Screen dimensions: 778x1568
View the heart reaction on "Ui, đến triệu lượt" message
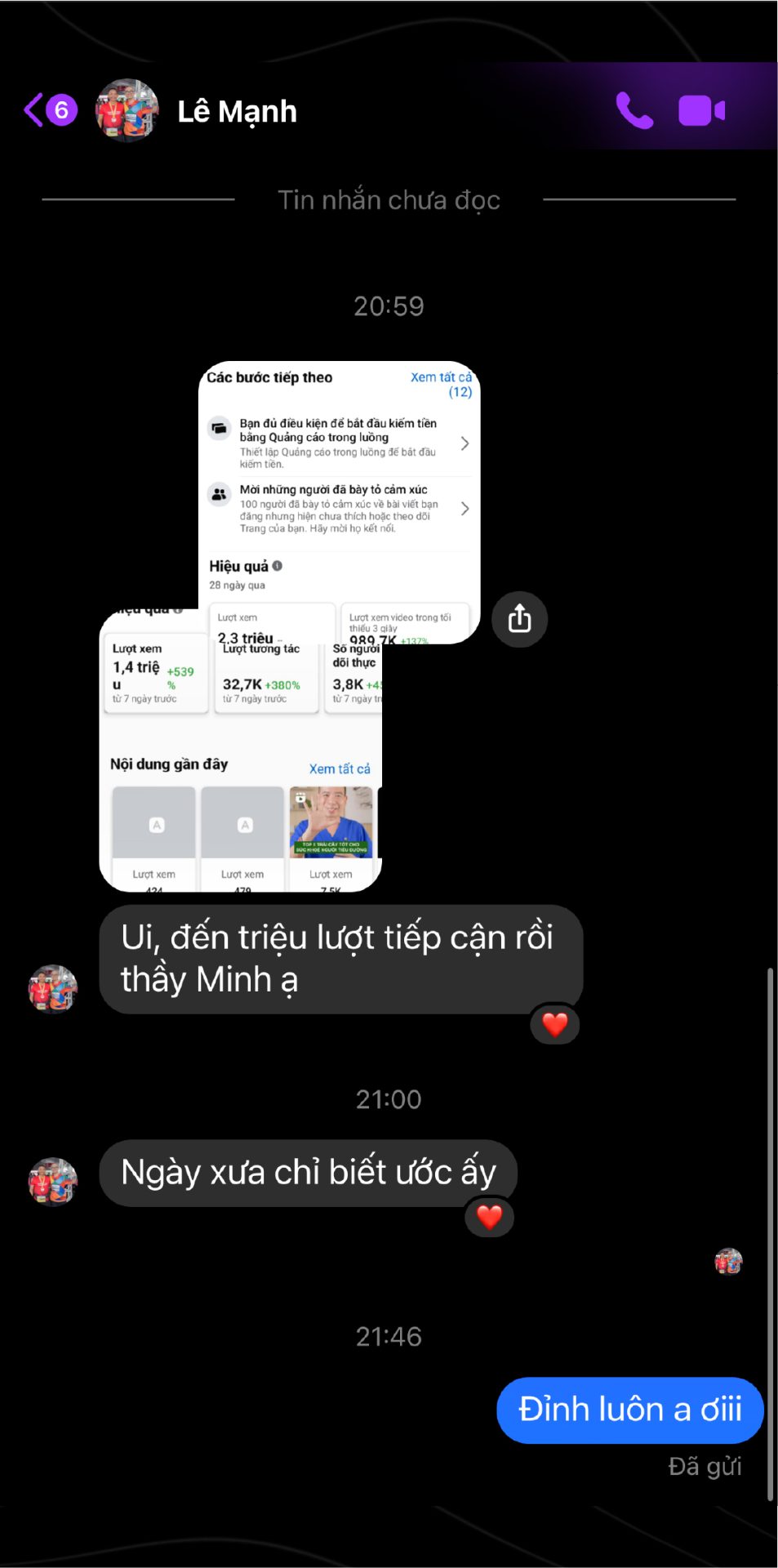tap(555, 1024)
